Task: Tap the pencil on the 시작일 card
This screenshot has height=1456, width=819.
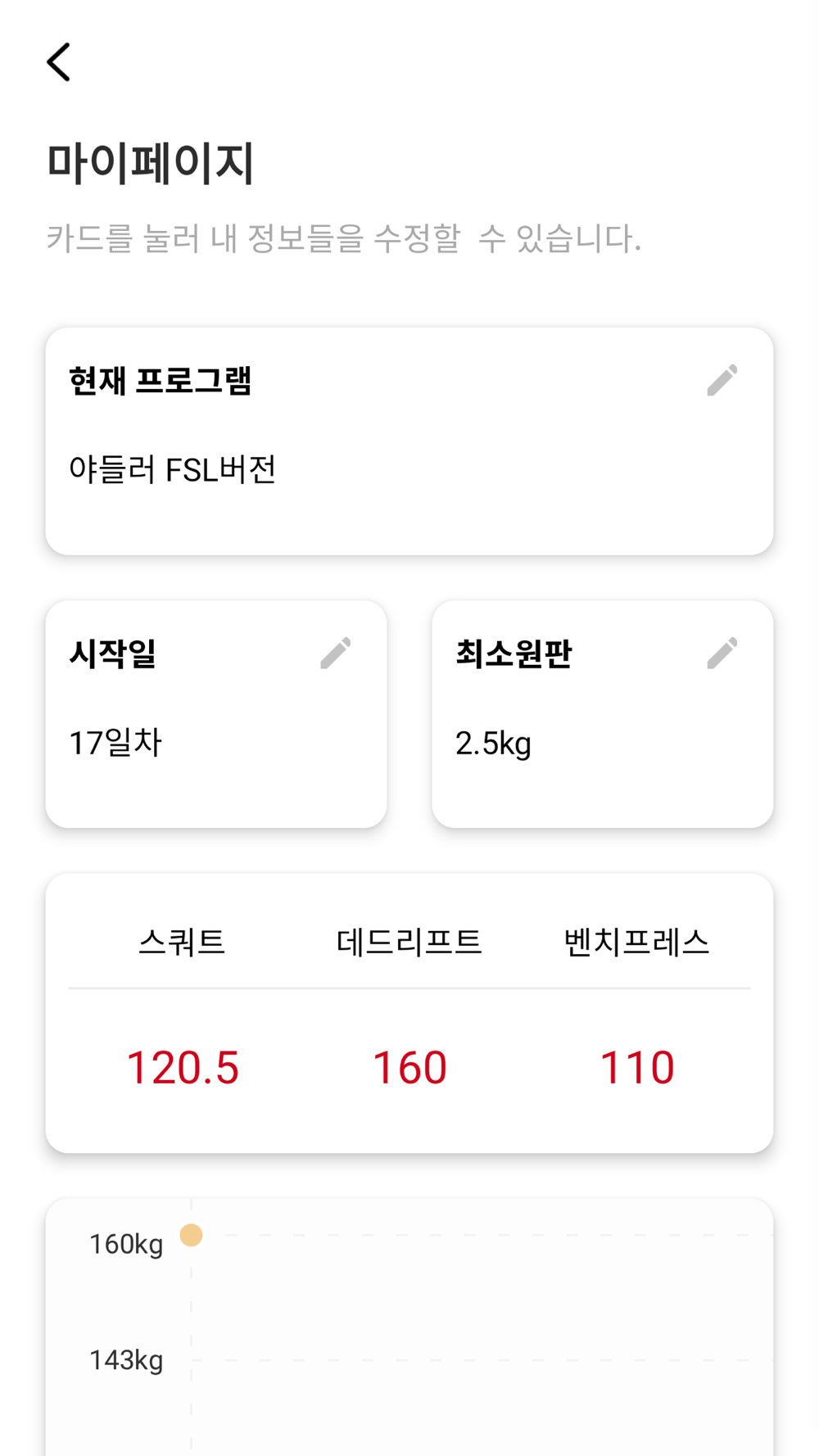Action: click(335, 653)
